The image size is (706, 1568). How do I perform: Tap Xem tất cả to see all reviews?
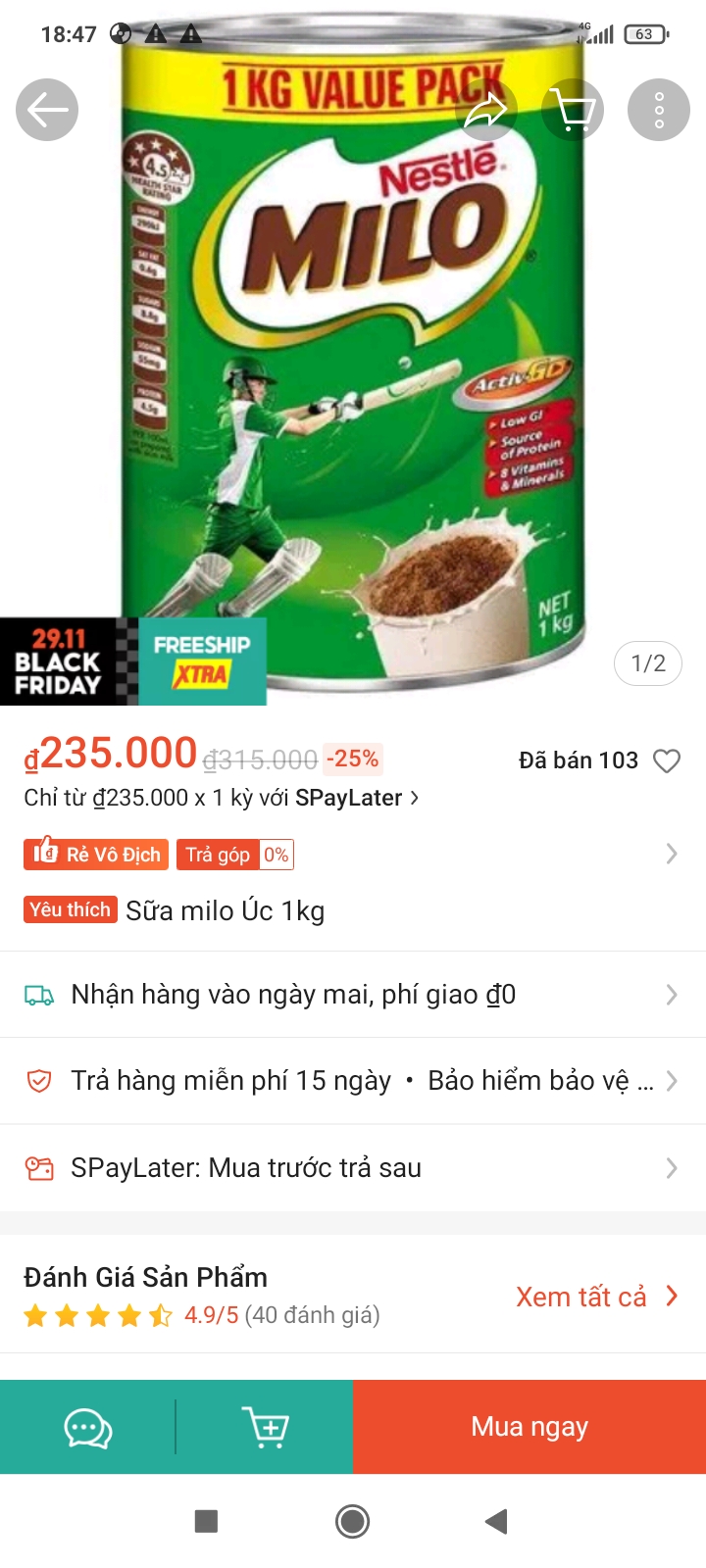tap(595, 1297)
